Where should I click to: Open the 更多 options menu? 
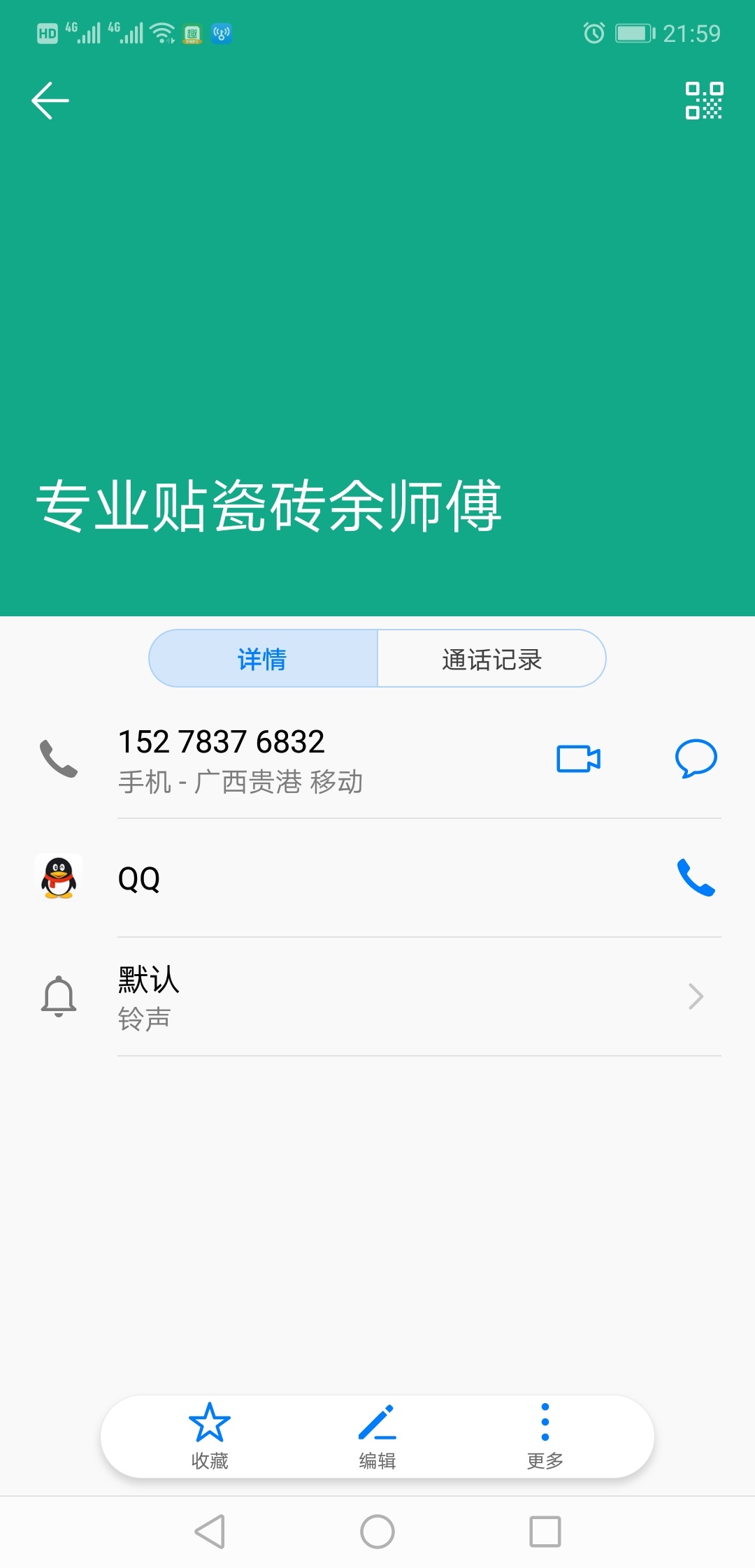pyautogui.click(x=545, y=1435)
